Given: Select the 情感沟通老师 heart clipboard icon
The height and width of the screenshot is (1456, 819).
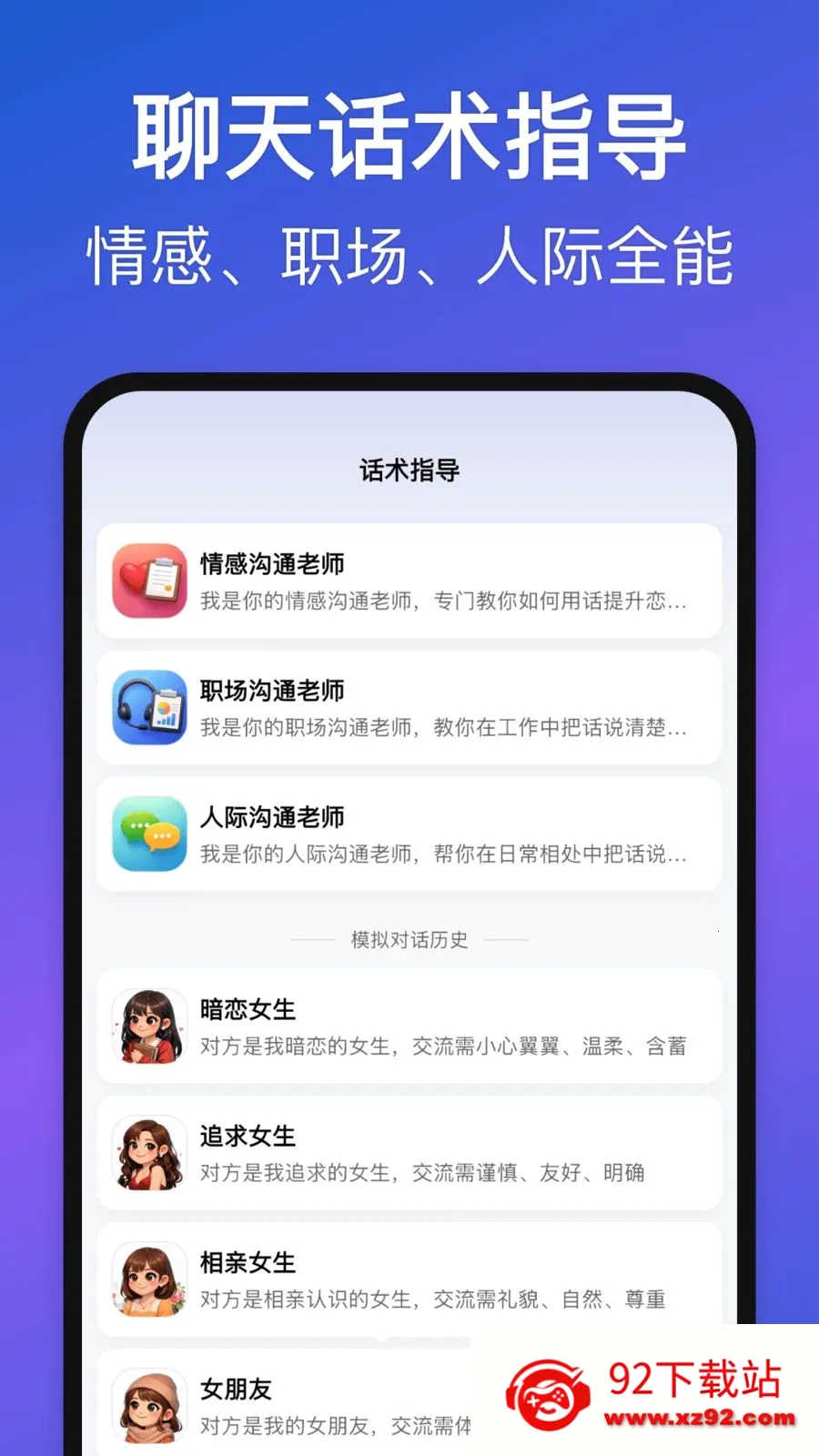Looking at the screenshot, I should tap(148, 581).
